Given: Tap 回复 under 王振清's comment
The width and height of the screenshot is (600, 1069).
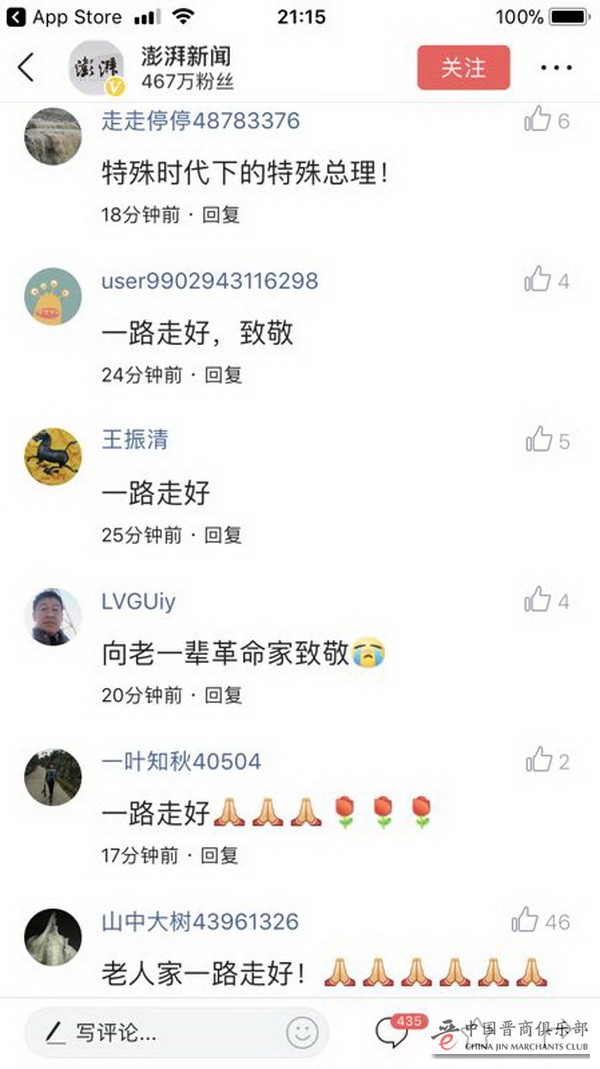Looking at the screenshot, I should click(223, 535).
